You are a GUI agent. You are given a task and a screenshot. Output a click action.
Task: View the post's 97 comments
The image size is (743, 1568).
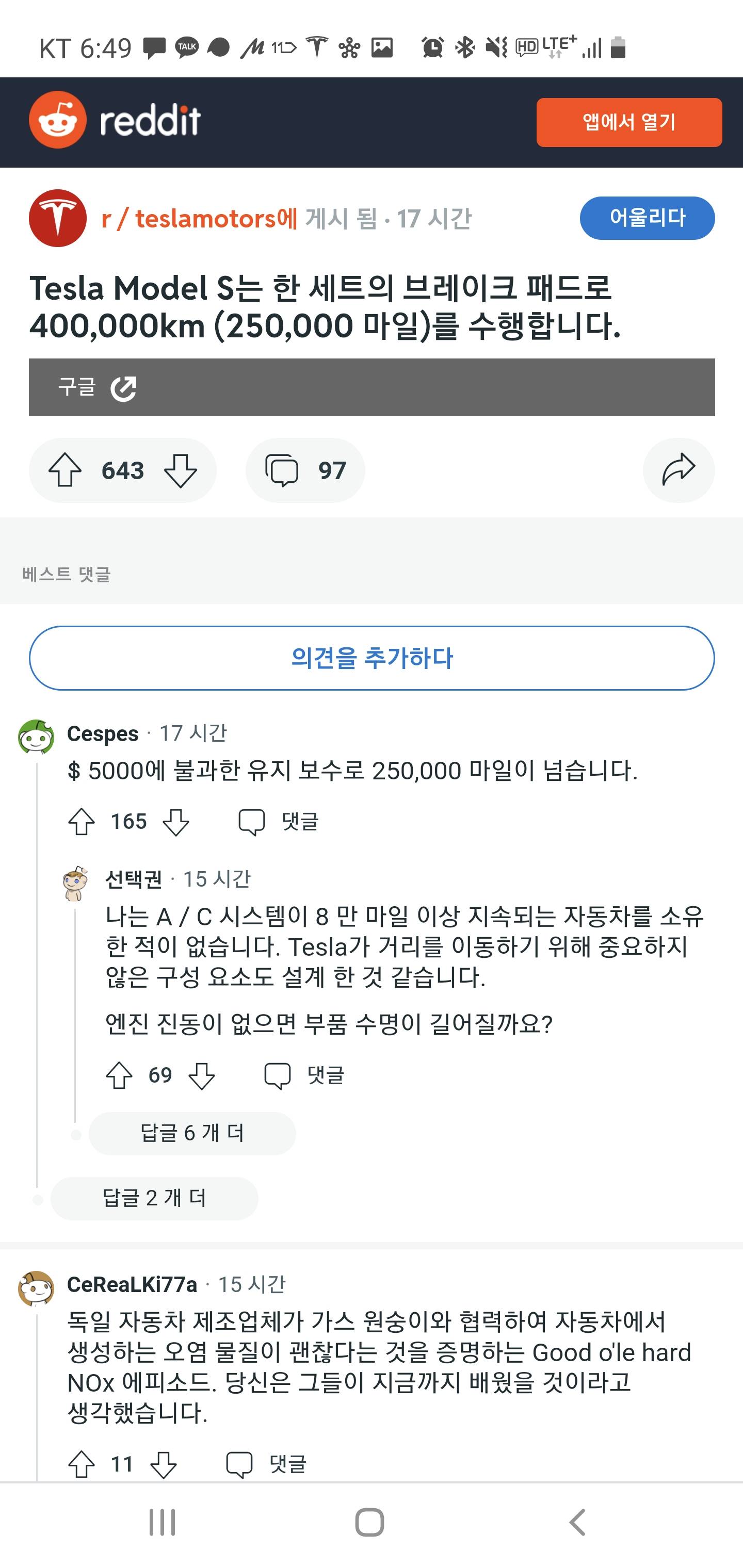[x=305, y=470]
